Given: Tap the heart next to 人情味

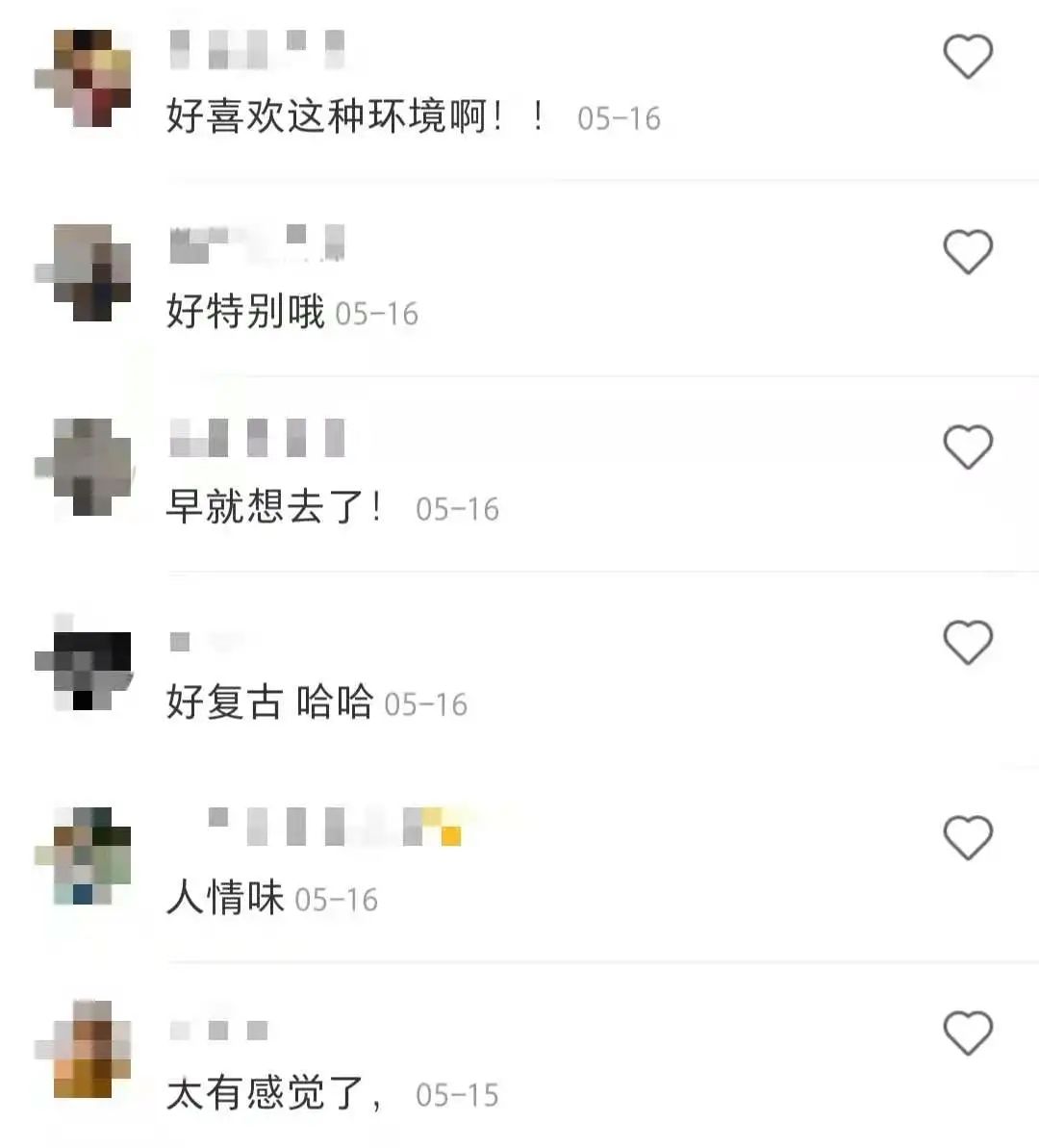Looking at the screenshot, I should coord(967,838).
